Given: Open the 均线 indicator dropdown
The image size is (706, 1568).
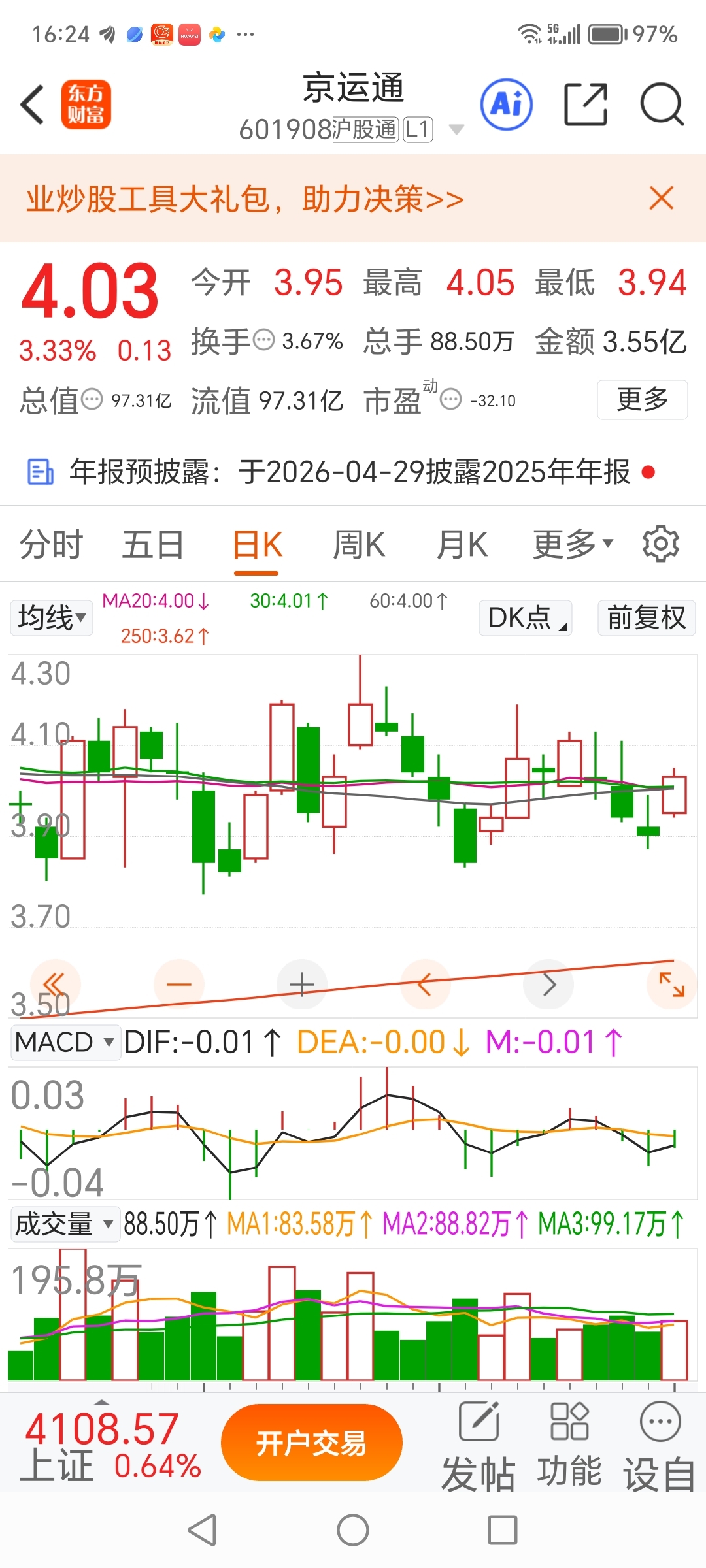Looking at the screenshot, I should [x=52, y=618].
